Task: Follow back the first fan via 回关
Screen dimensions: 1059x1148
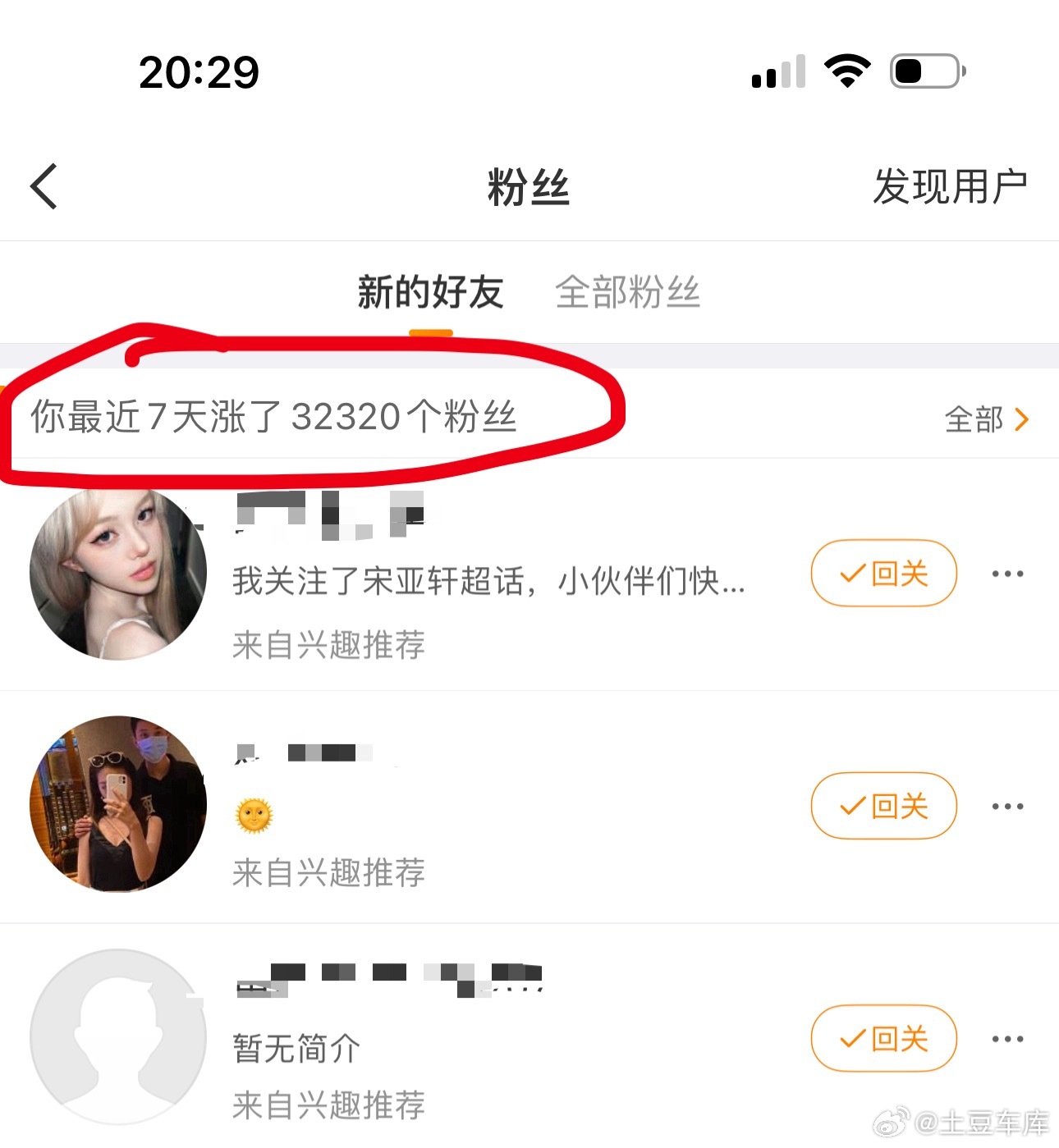Action: (883, 574)
